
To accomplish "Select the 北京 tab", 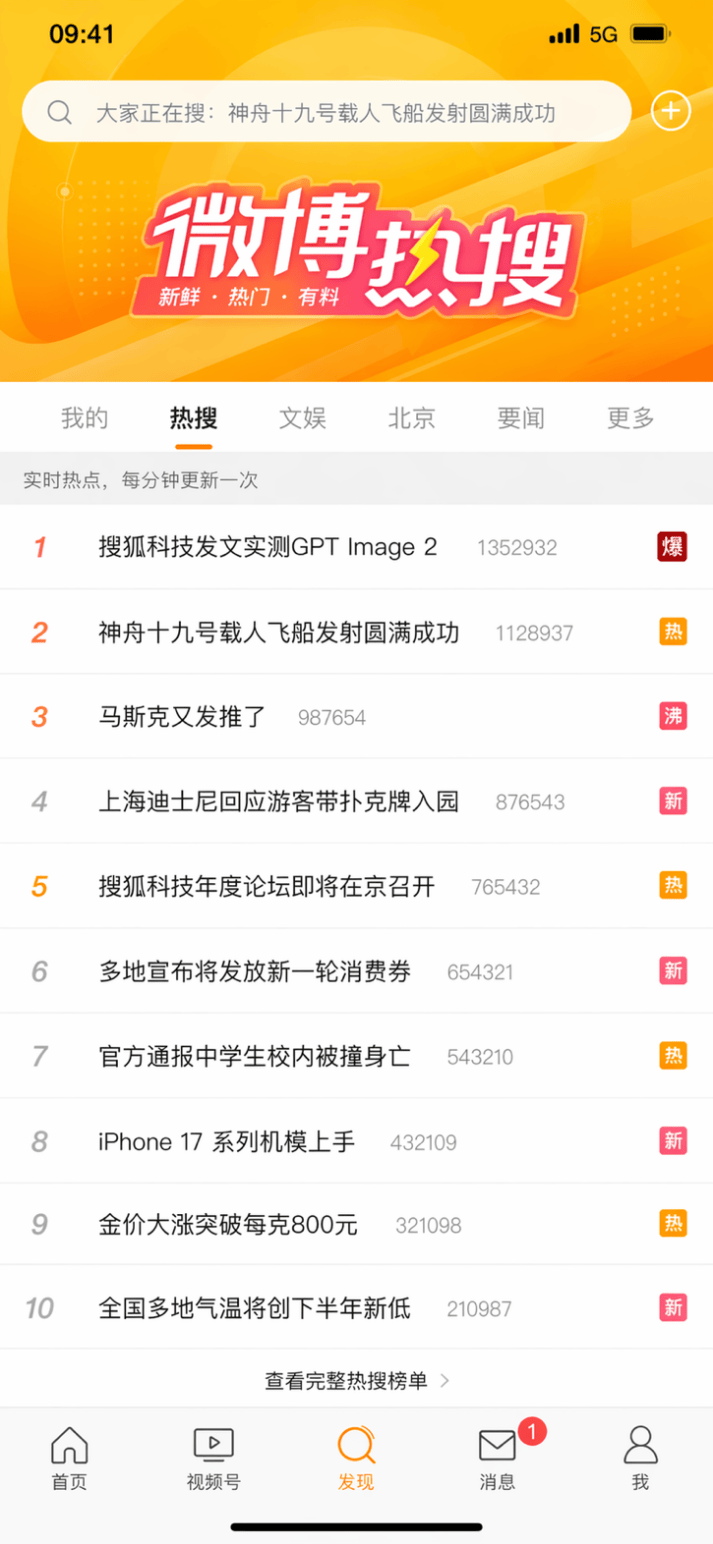I will point(411,418).
